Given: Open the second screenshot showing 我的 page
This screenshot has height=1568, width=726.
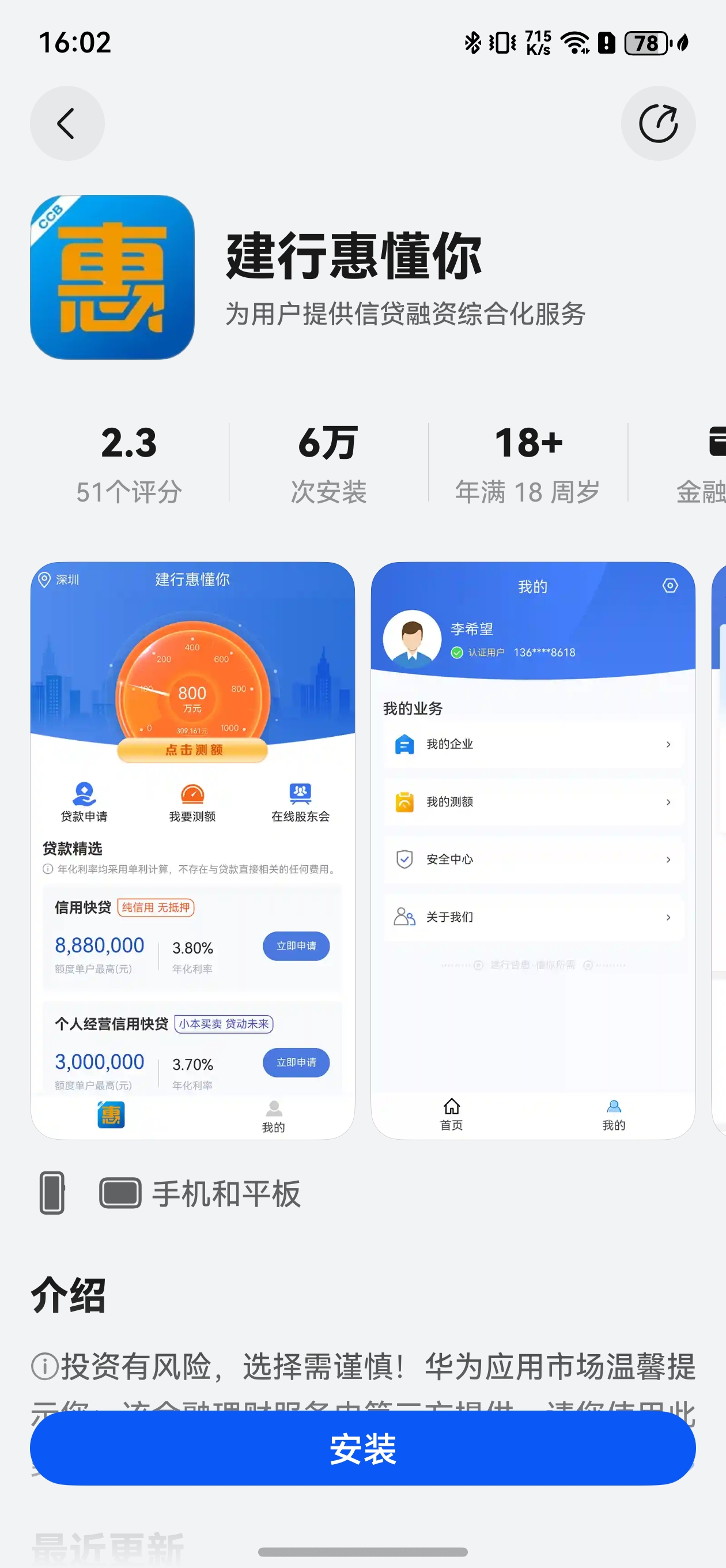Looking at the screenshot, I should (532, 850).
